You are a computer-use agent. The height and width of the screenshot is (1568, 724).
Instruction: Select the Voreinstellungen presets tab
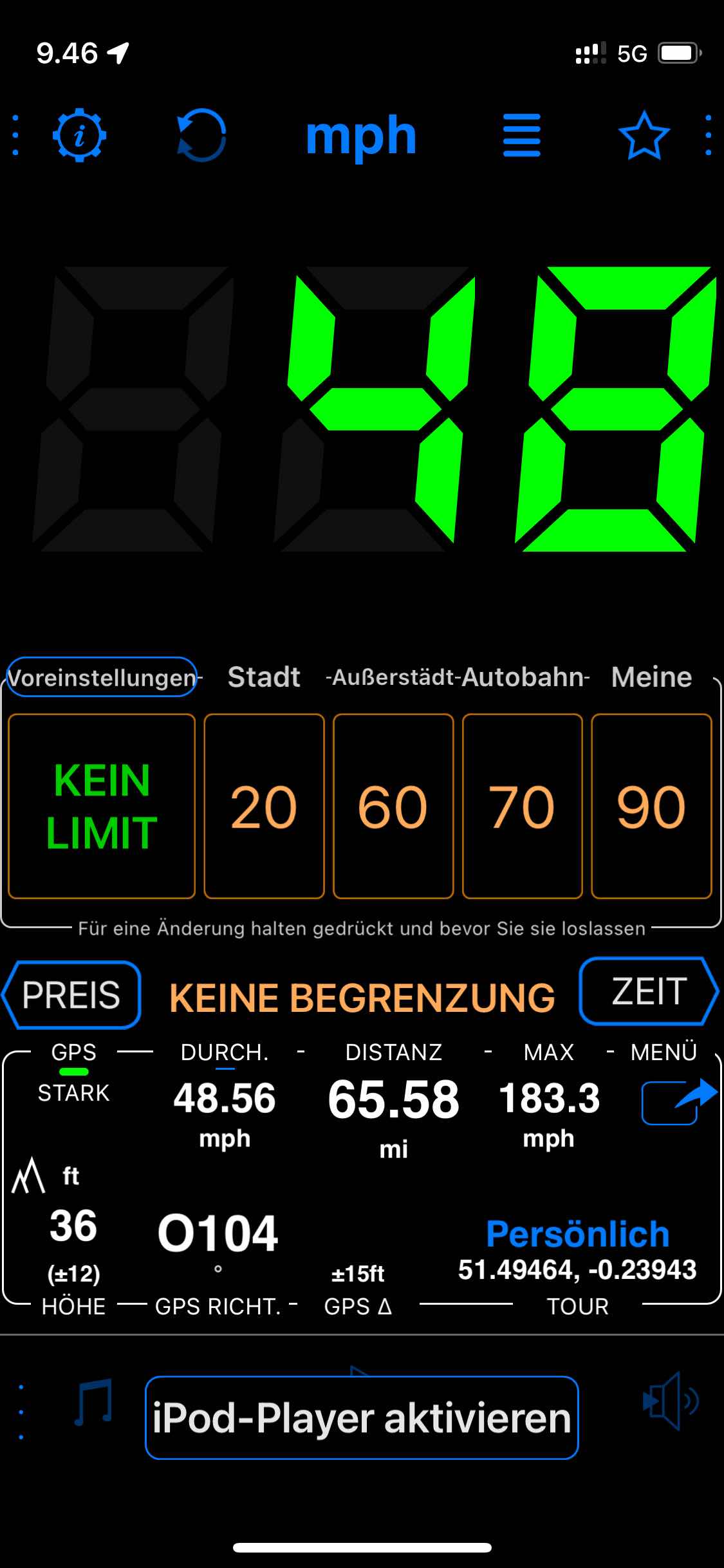point(101,677)
